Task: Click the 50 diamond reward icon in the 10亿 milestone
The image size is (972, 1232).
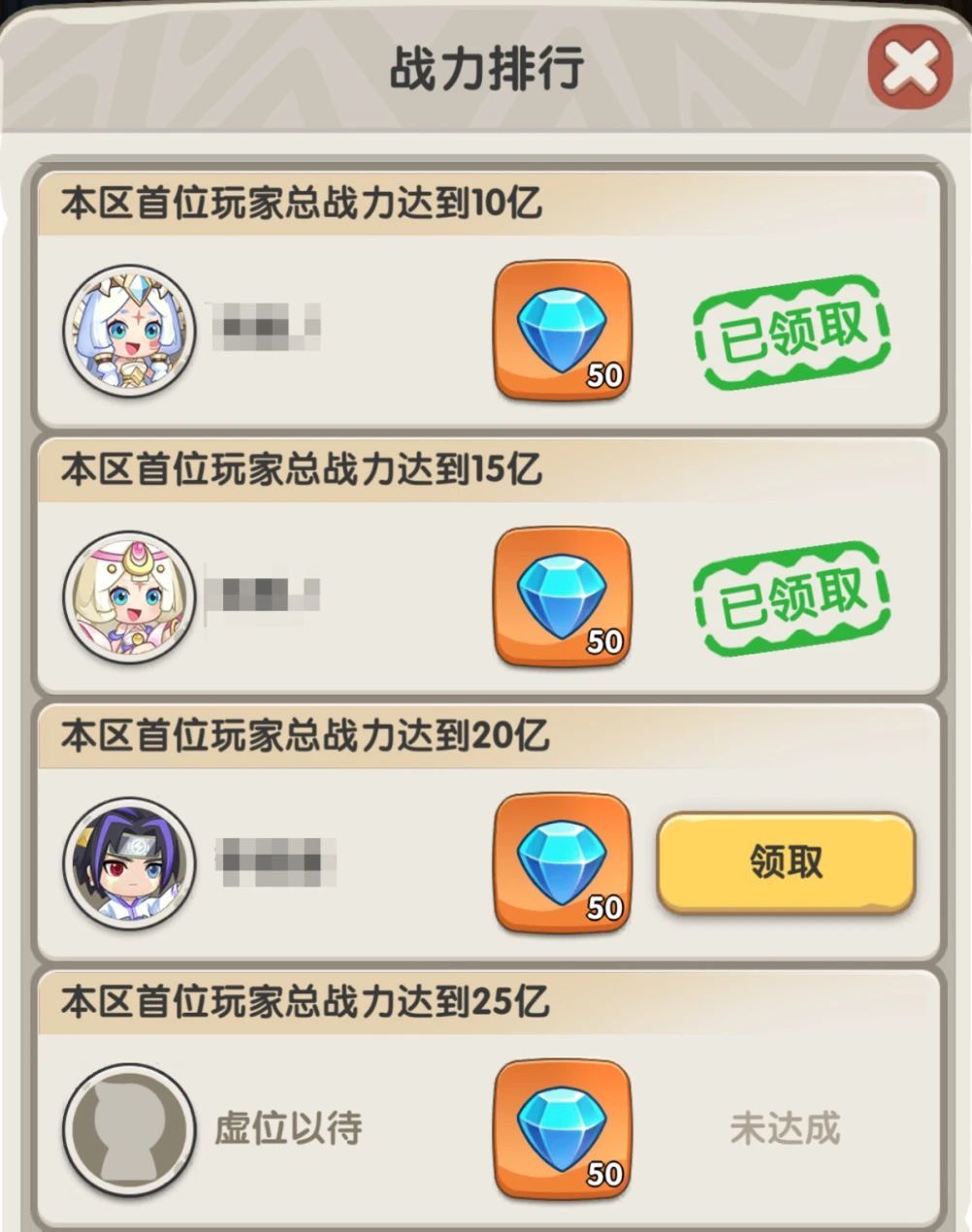Action: tap(561, 331)
